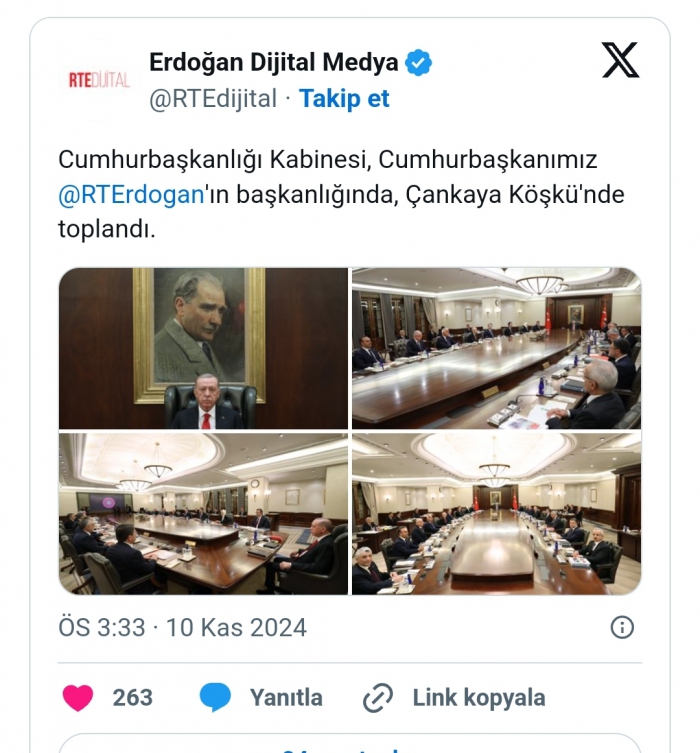Follow the account via Takip et

pos(344,99)
